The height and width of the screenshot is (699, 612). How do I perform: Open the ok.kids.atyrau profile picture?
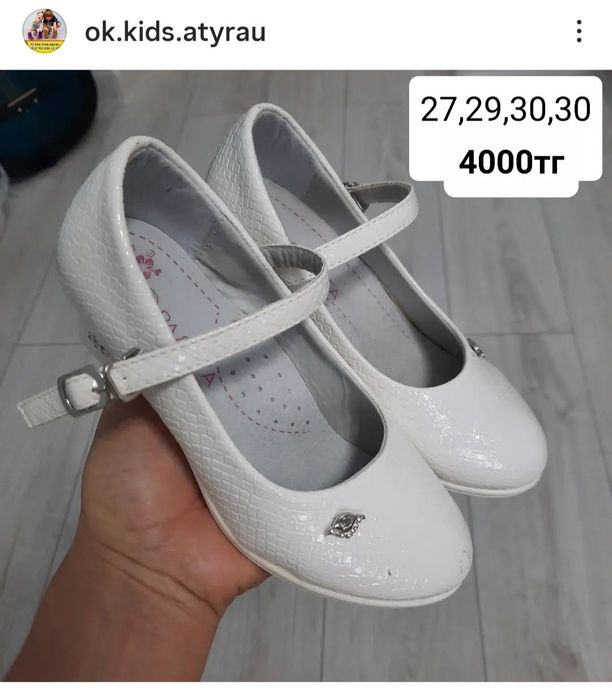pos(44,32)
